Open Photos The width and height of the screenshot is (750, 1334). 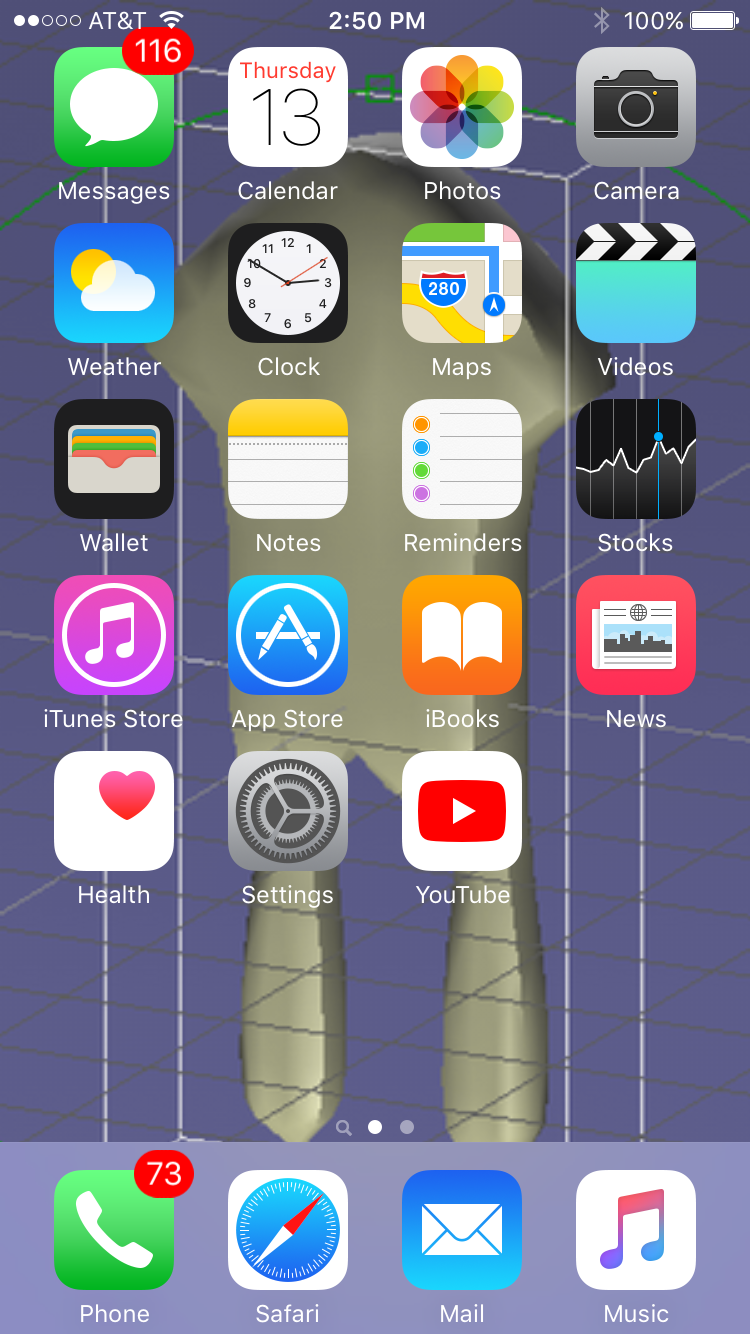[x=462, y=107]
